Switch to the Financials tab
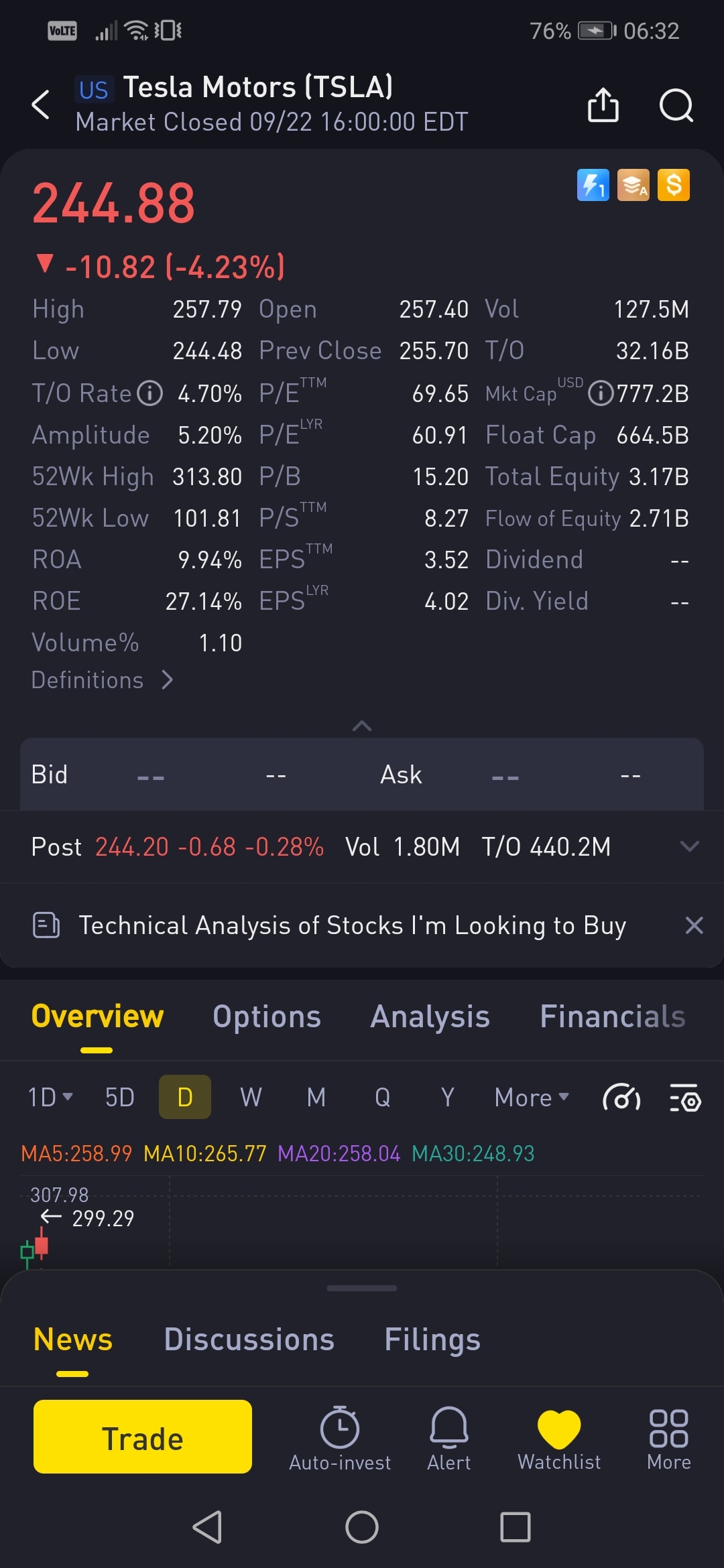Image resolution: width=724 pixels, height=1568 pixels. tap(612, 1017)
